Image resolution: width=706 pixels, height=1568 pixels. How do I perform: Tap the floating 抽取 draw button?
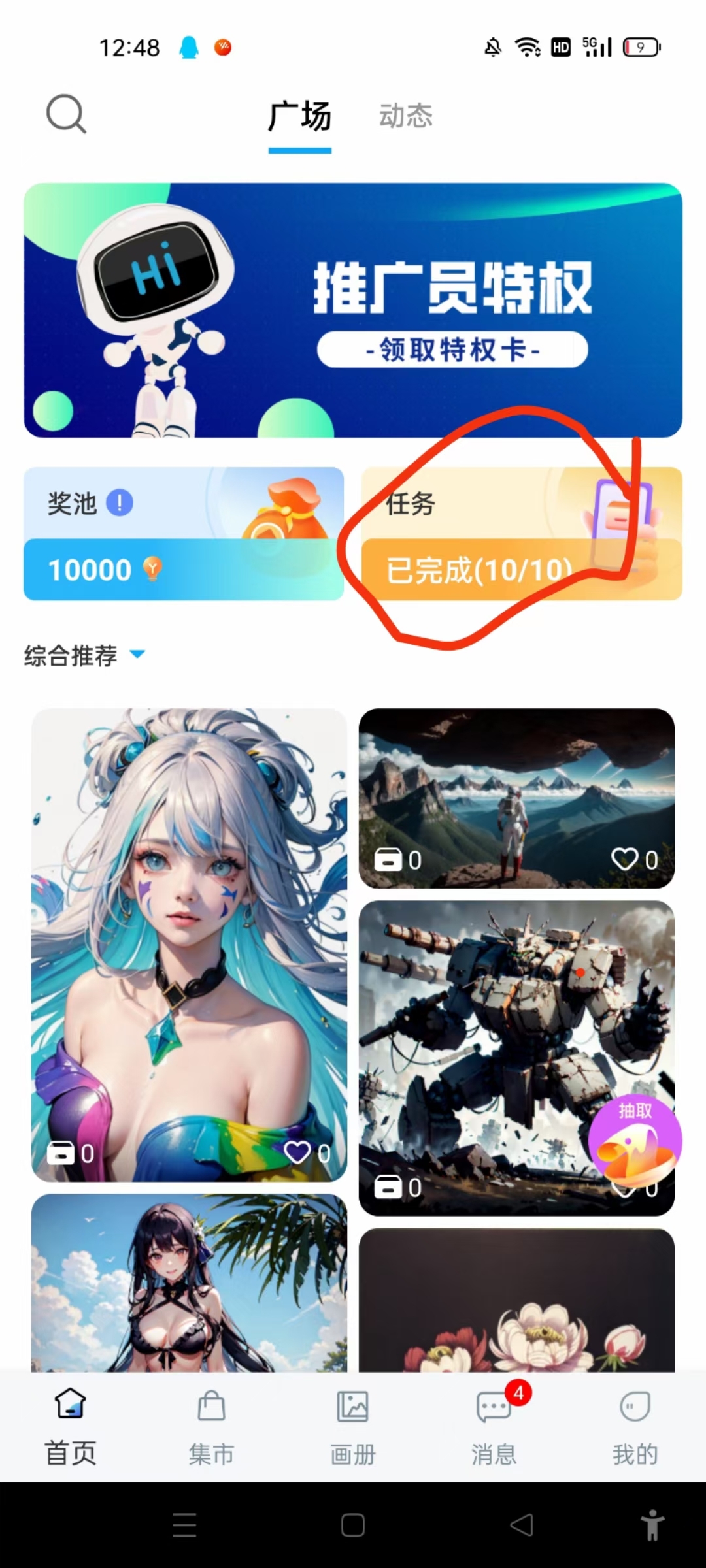[x=635, y=1141]
